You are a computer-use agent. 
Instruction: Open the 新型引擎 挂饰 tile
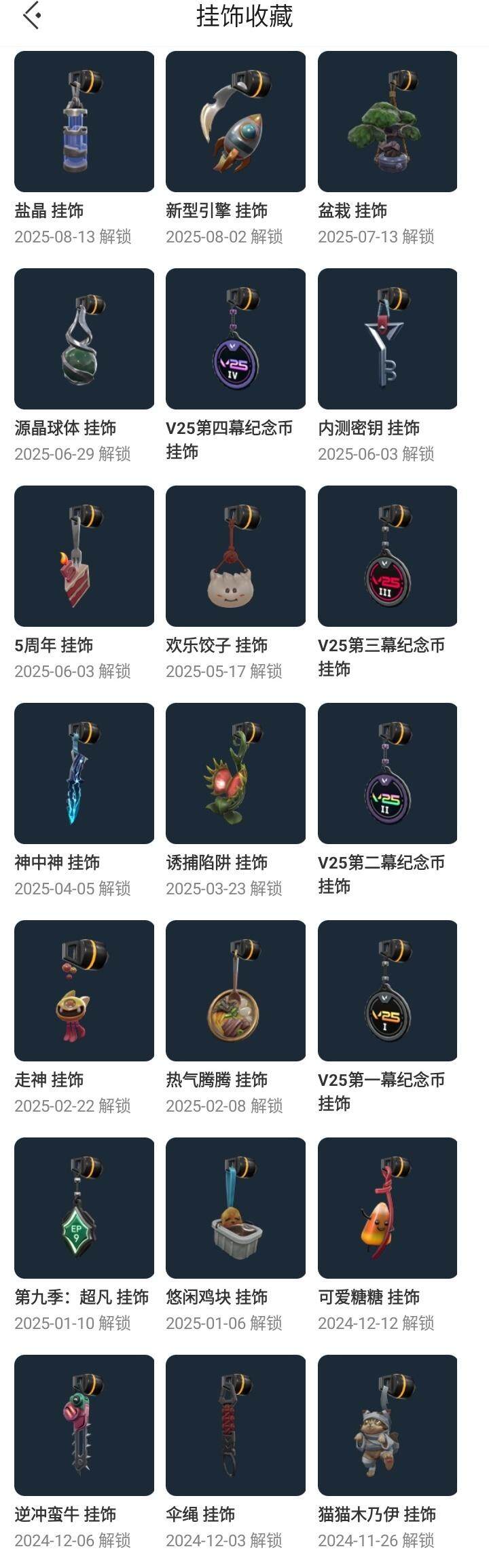coord(236,122)
